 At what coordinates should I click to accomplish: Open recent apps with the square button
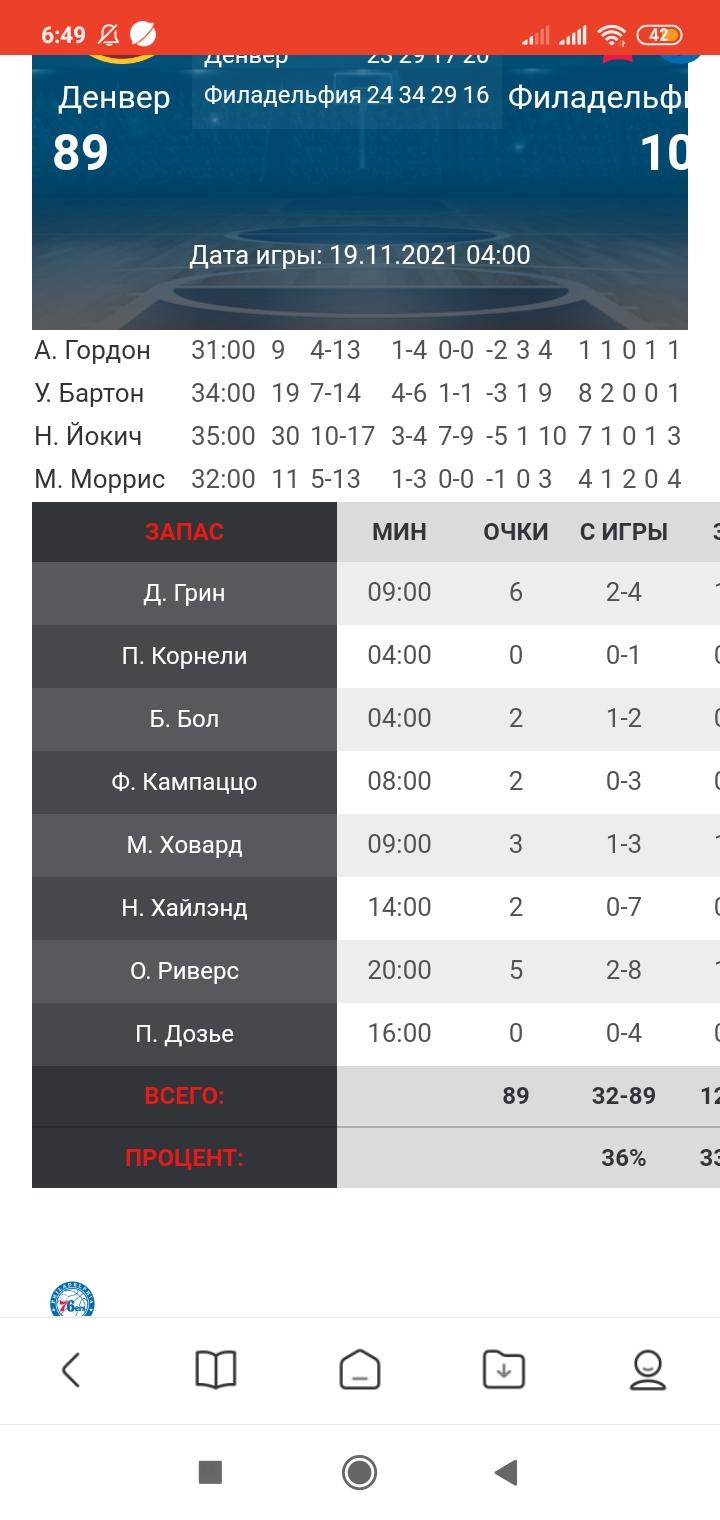tap(210, 1472)
